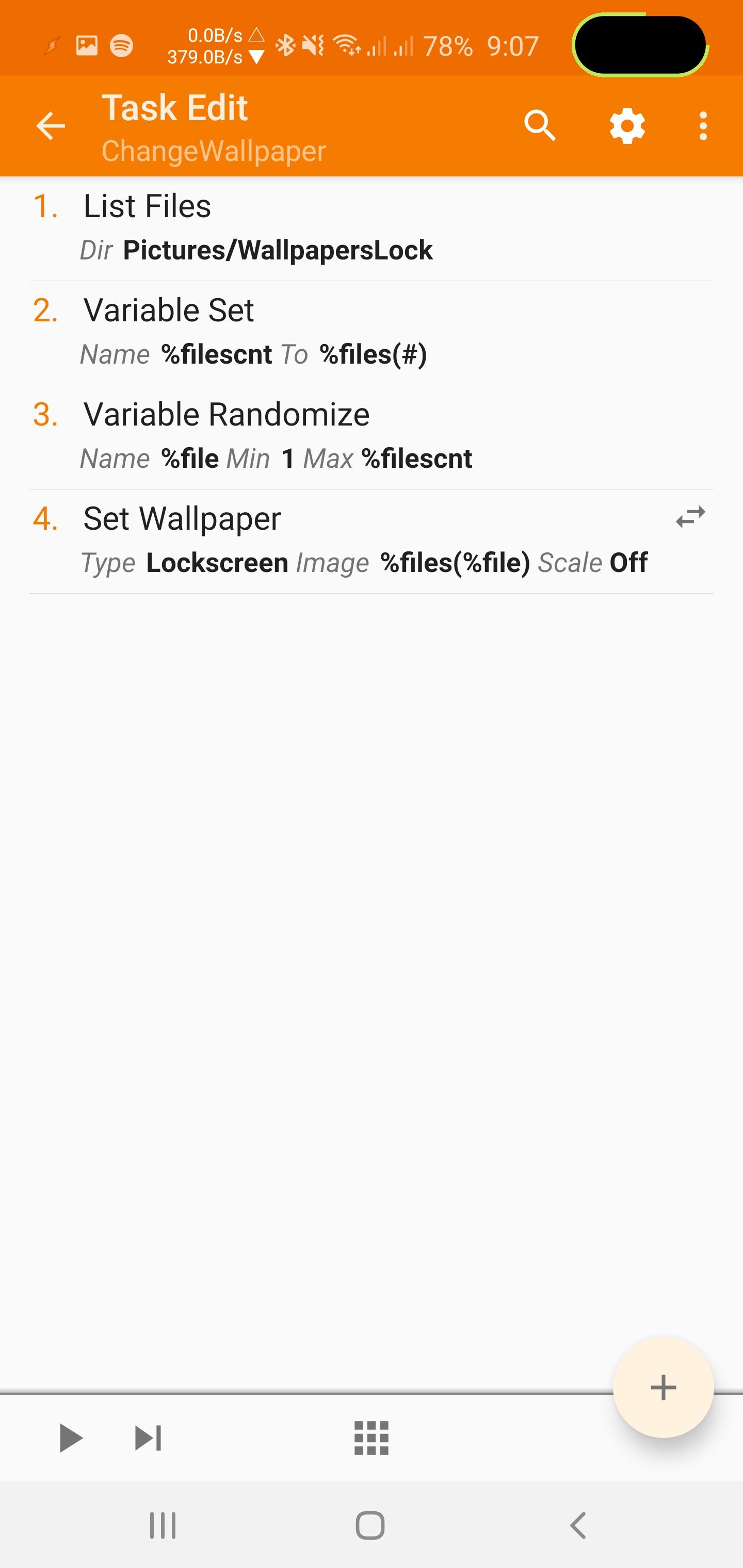Open the overflow menu

click(x=703, y=126)
